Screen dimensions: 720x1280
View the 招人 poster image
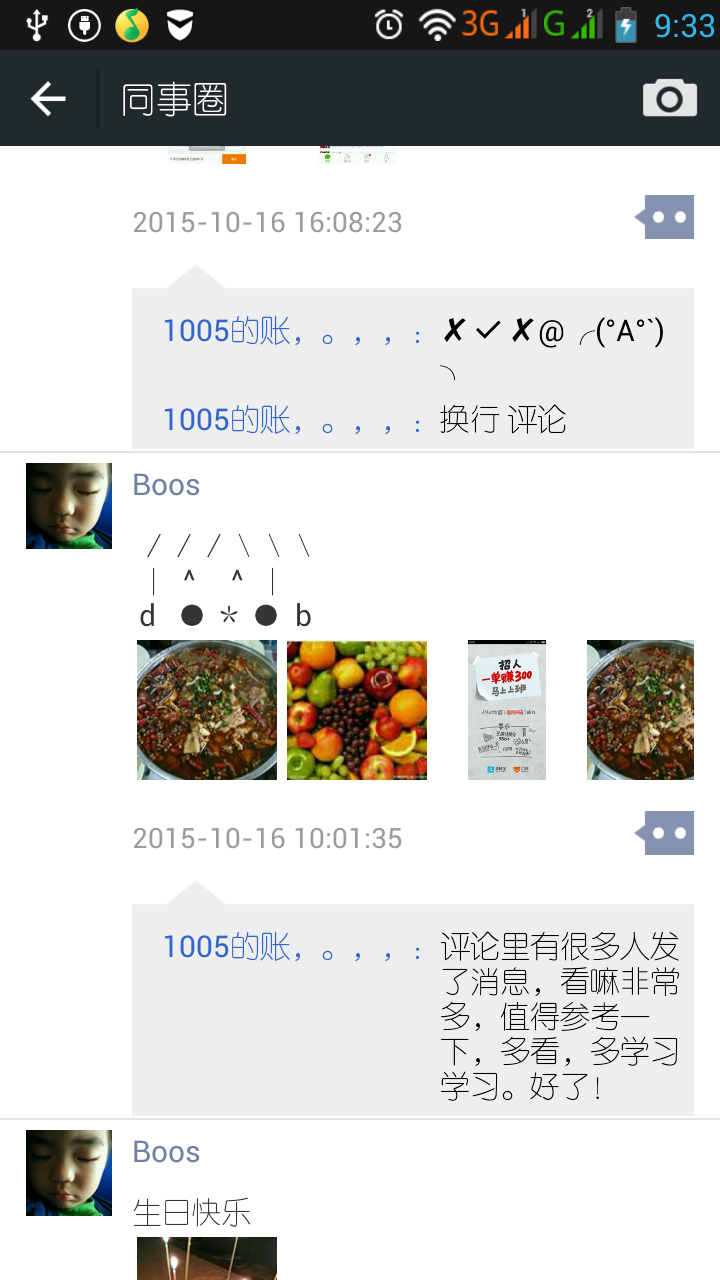[507, 710]
